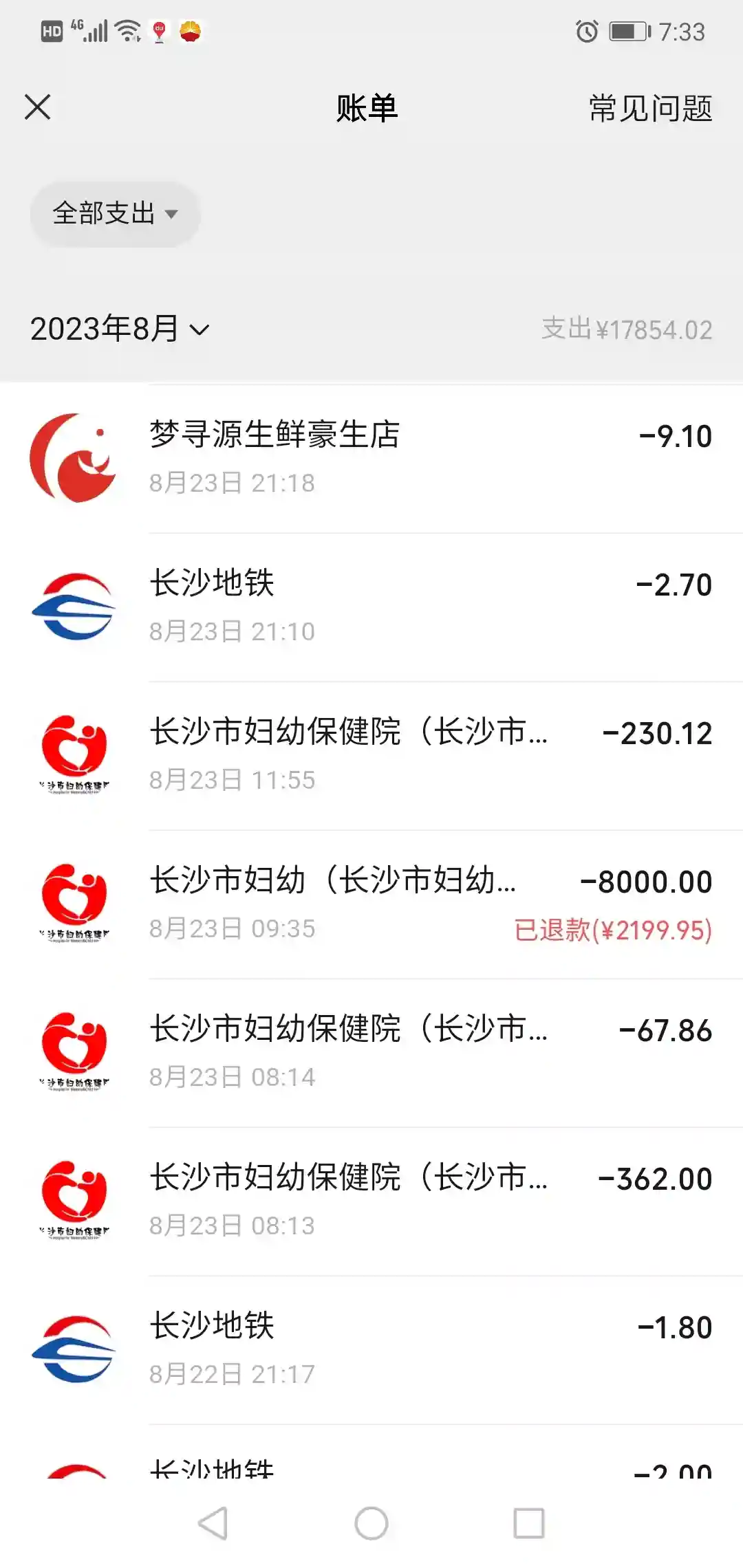The height and width of the screenshot is (1568, 743).
Task: View 长沙地铁 payment of -2.70
Action: point(371,607)
